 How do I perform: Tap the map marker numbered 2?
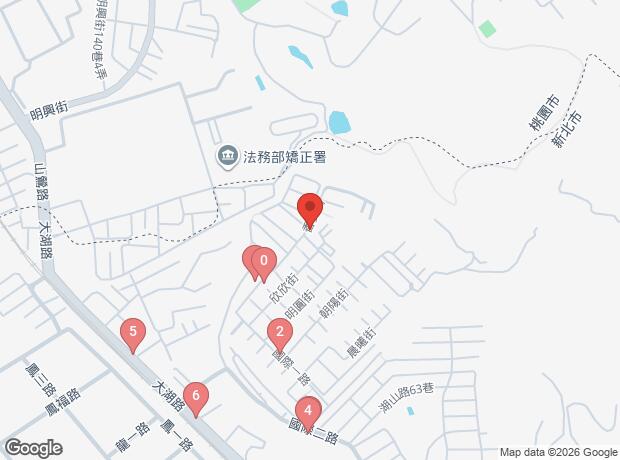pos(280,335)
